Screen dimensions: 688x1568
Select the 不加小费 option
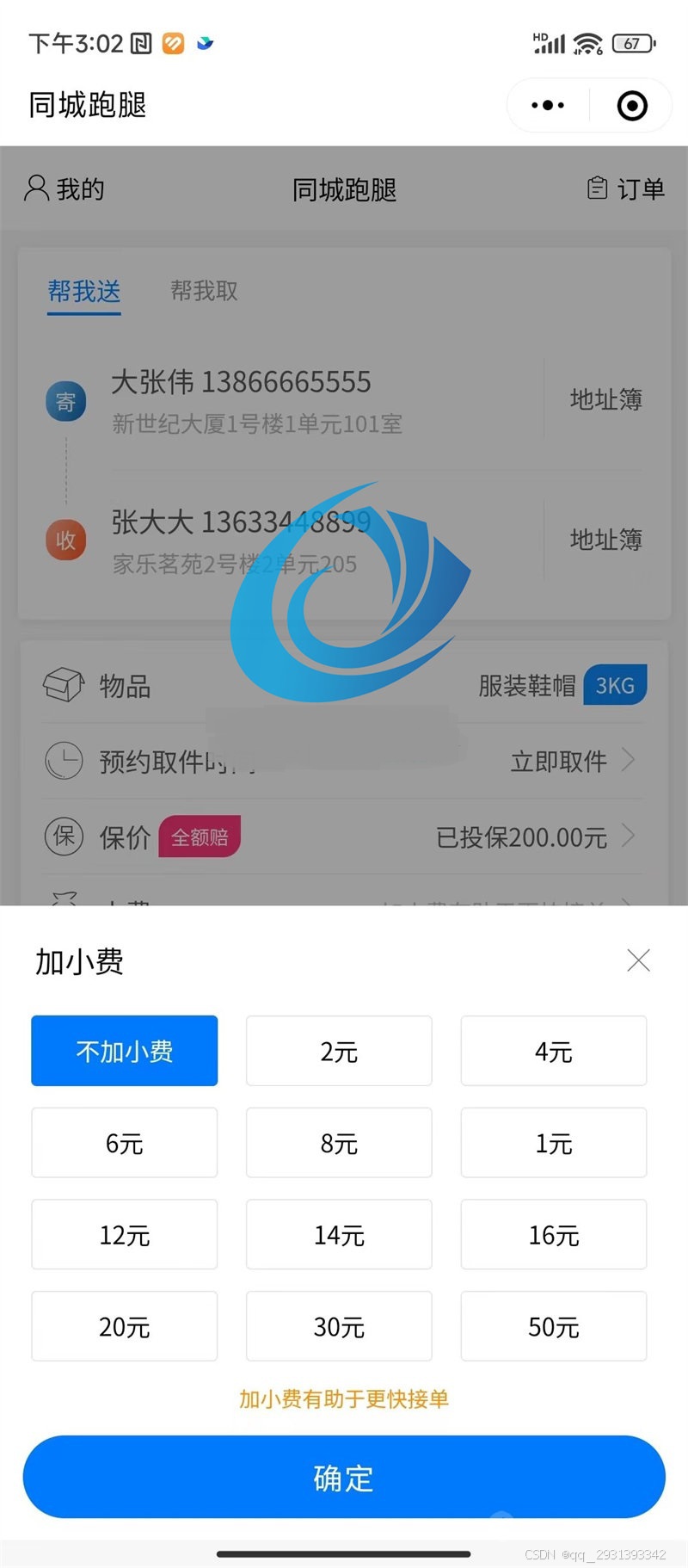pyautogui.click(x=125, y=1051)
